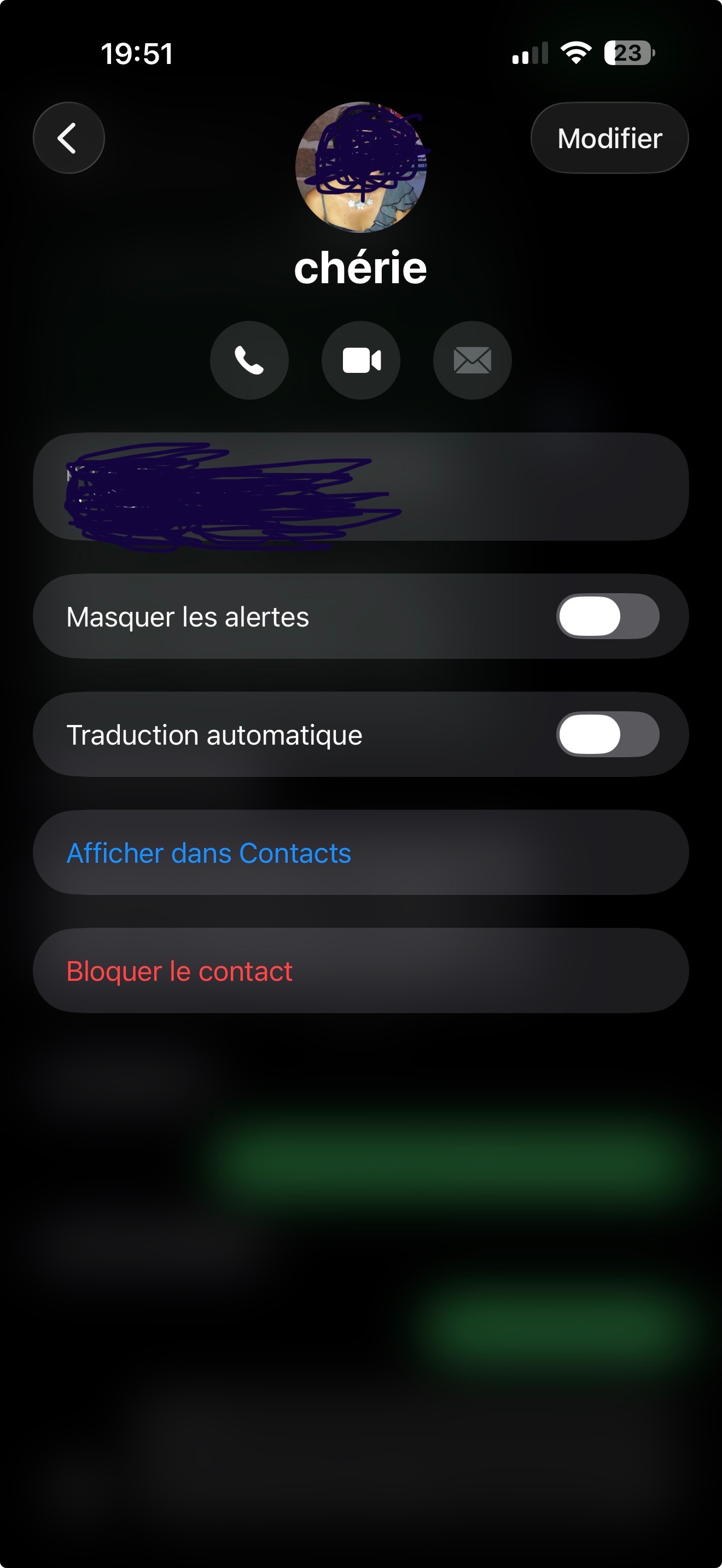Start a voice call with chérie

tap(249, 360)
